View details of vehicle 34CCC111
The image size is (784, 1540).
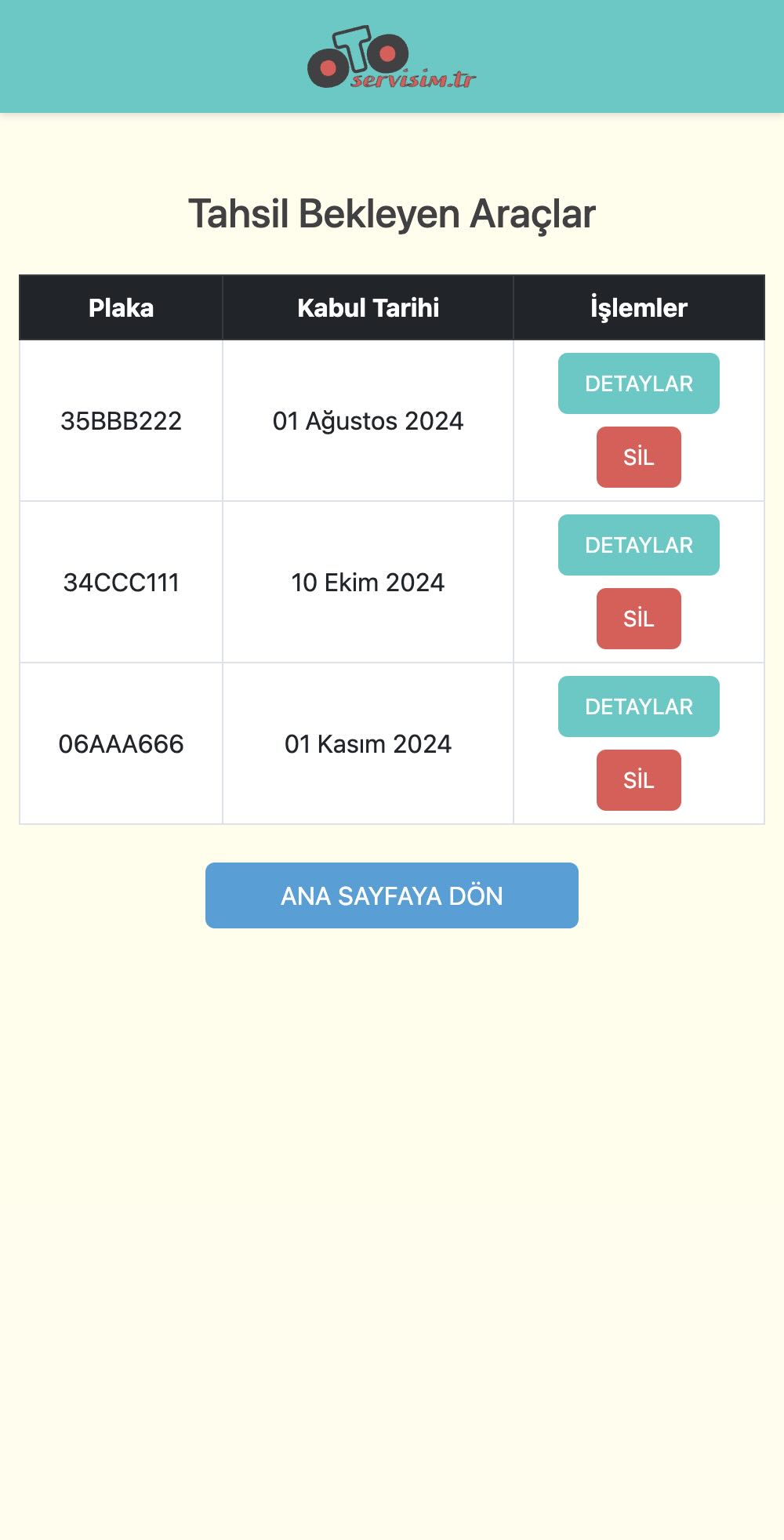click(638, 545)
